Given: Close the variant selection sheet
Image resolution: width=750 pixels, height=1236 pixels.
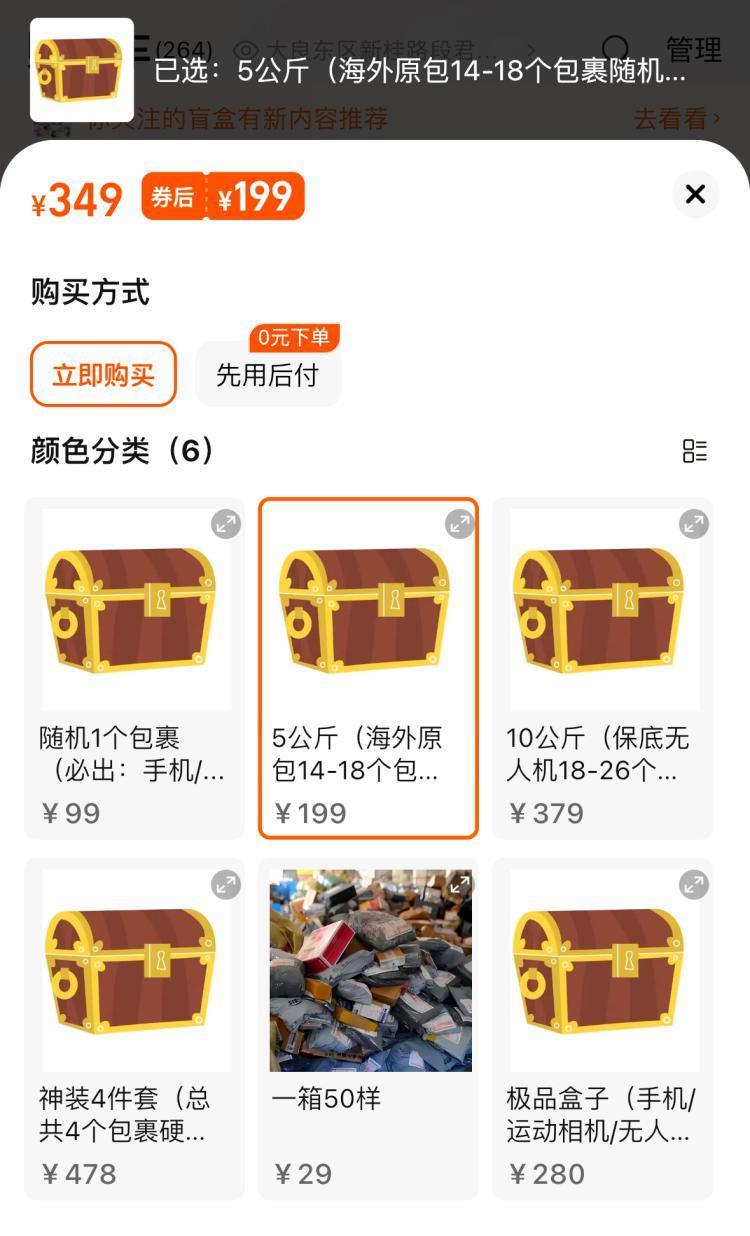Looking at the screenshot, I should (695, 195).
